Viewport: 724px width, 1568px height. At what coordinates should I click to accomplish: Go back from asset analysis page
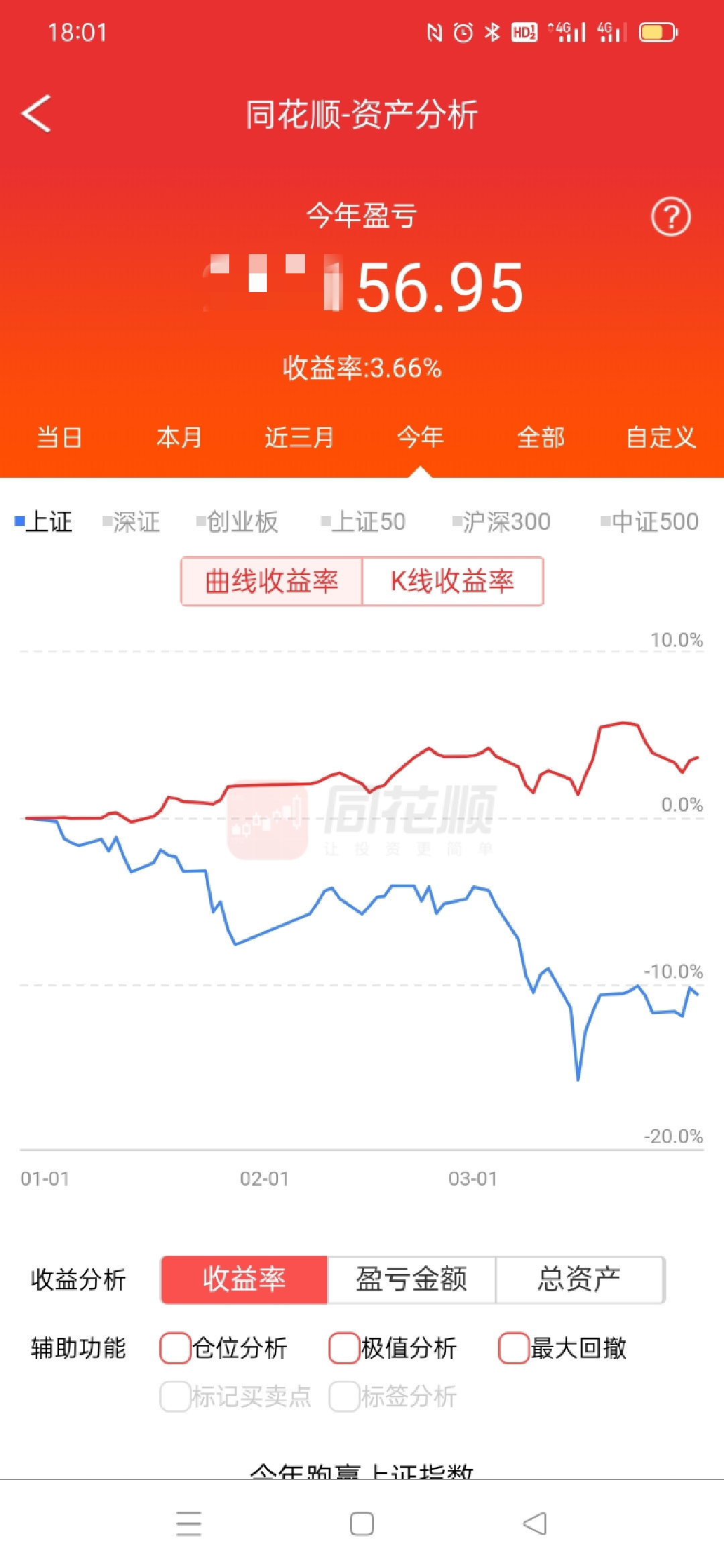point(36,113)
